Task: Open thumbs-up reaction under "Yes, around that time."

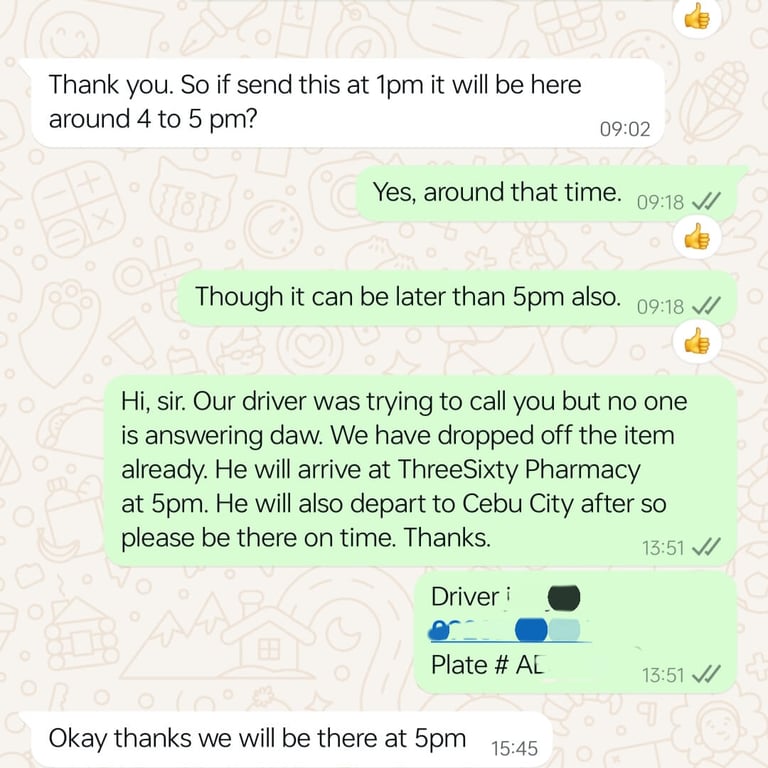Action: tap(696, 238)
